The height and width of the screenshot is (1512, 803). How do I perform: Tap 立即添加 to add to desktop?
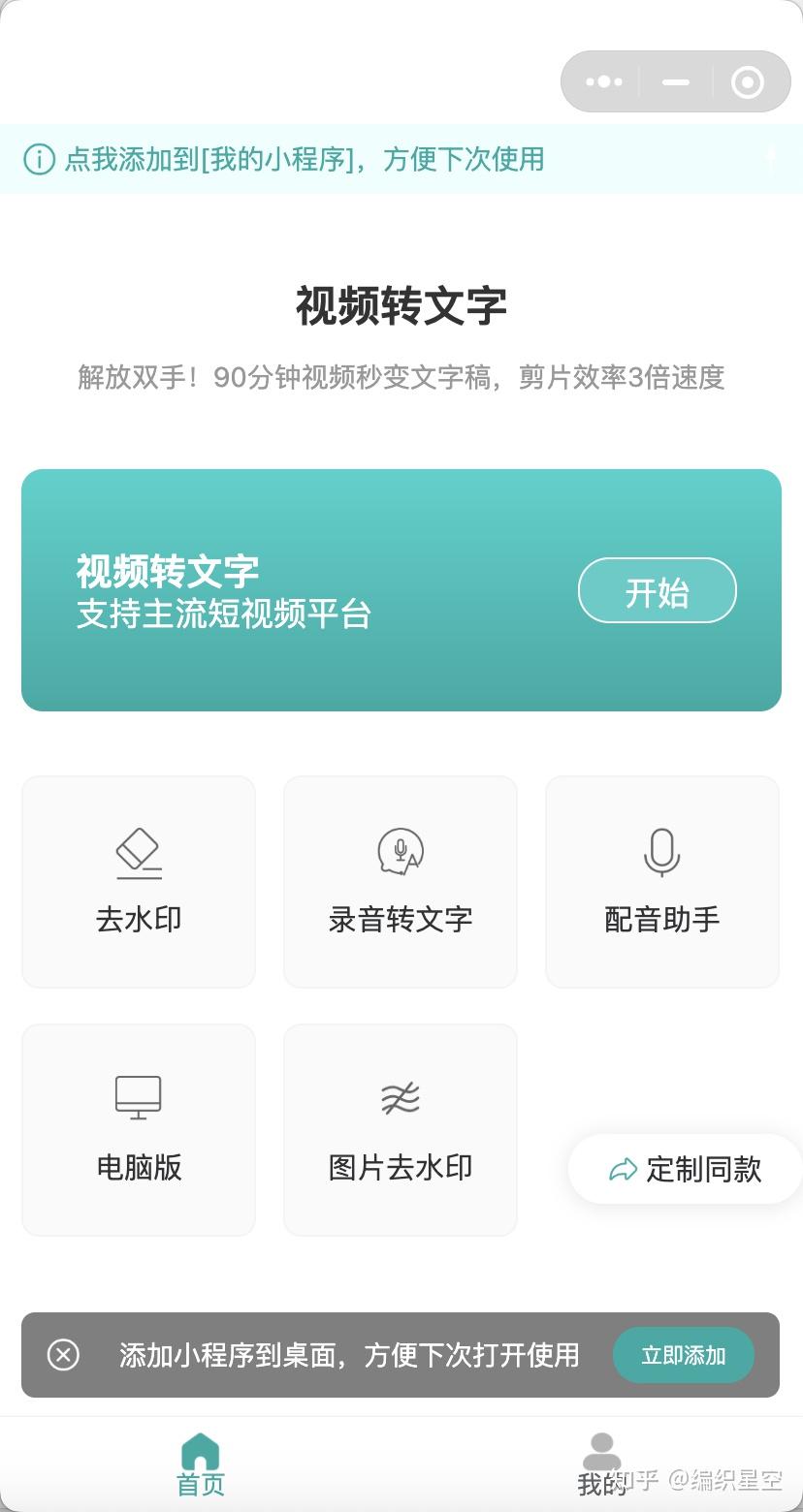(683, 1355)
